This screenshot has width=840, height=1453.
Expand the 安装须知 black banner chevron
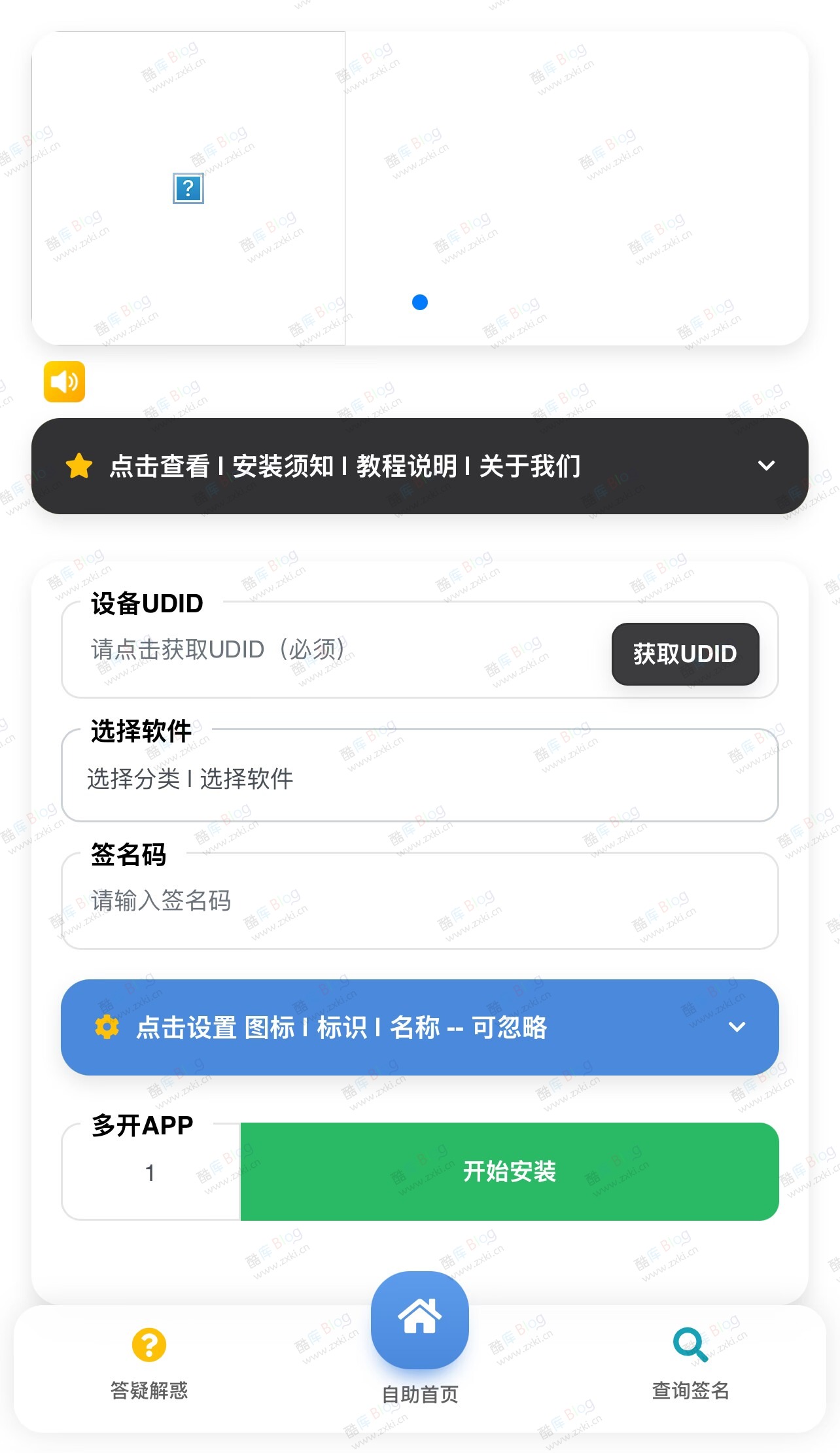click(766, 466)
